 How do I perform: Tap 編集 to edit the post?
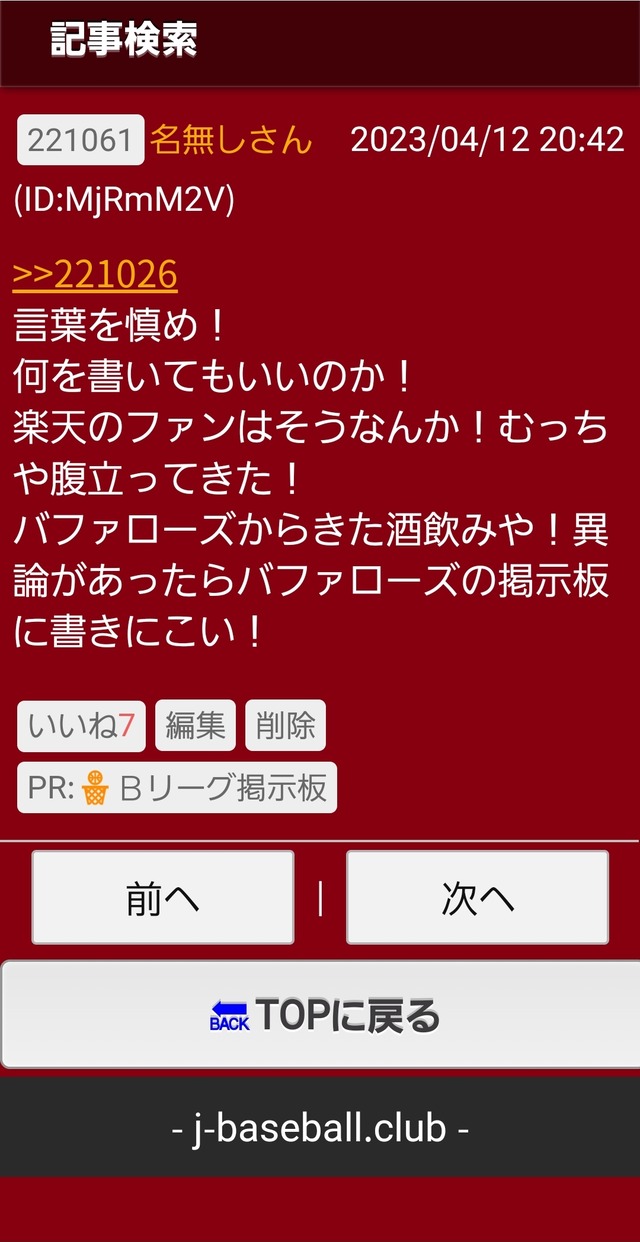click(195, 726)
